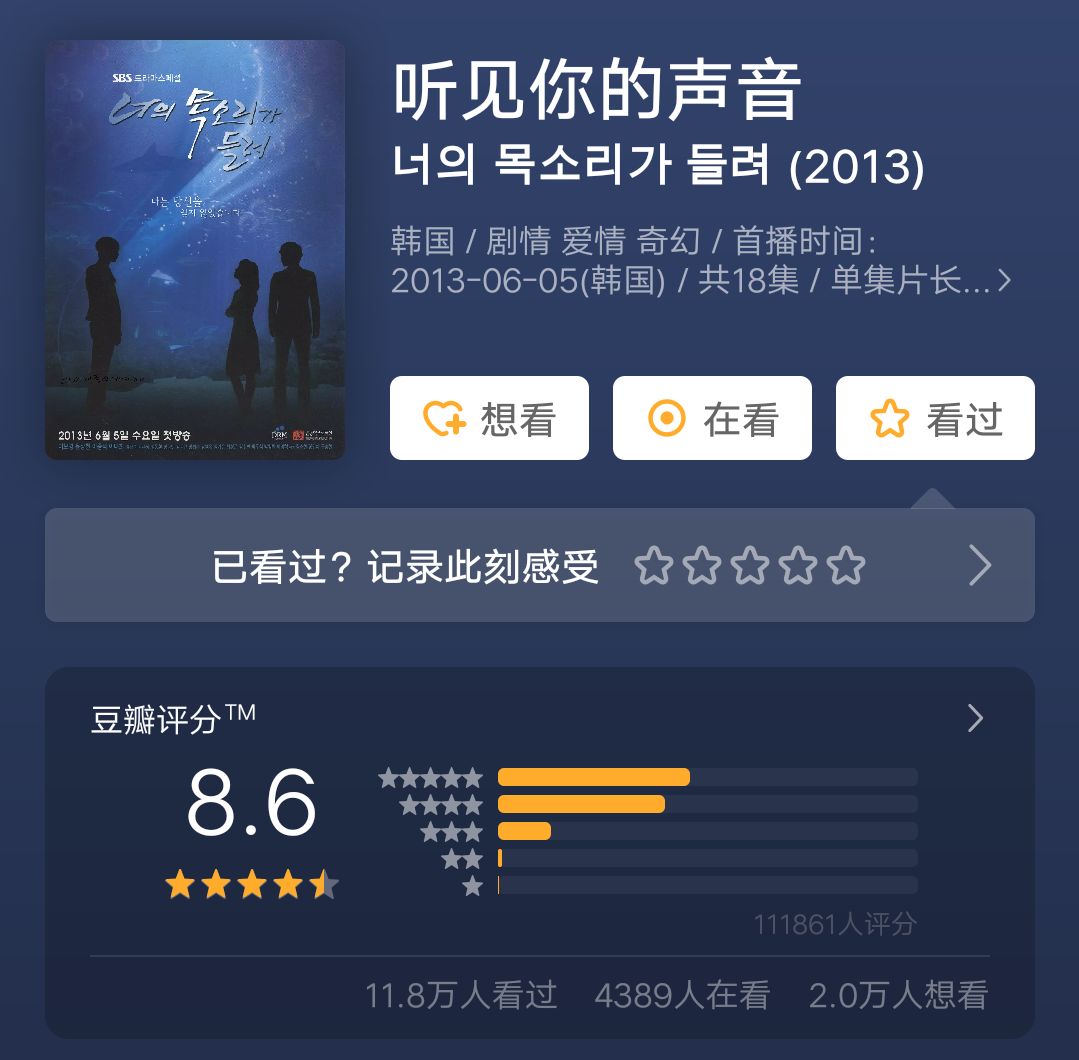Mark the show as 看过

pyautogui.click(x=935, y=418)
